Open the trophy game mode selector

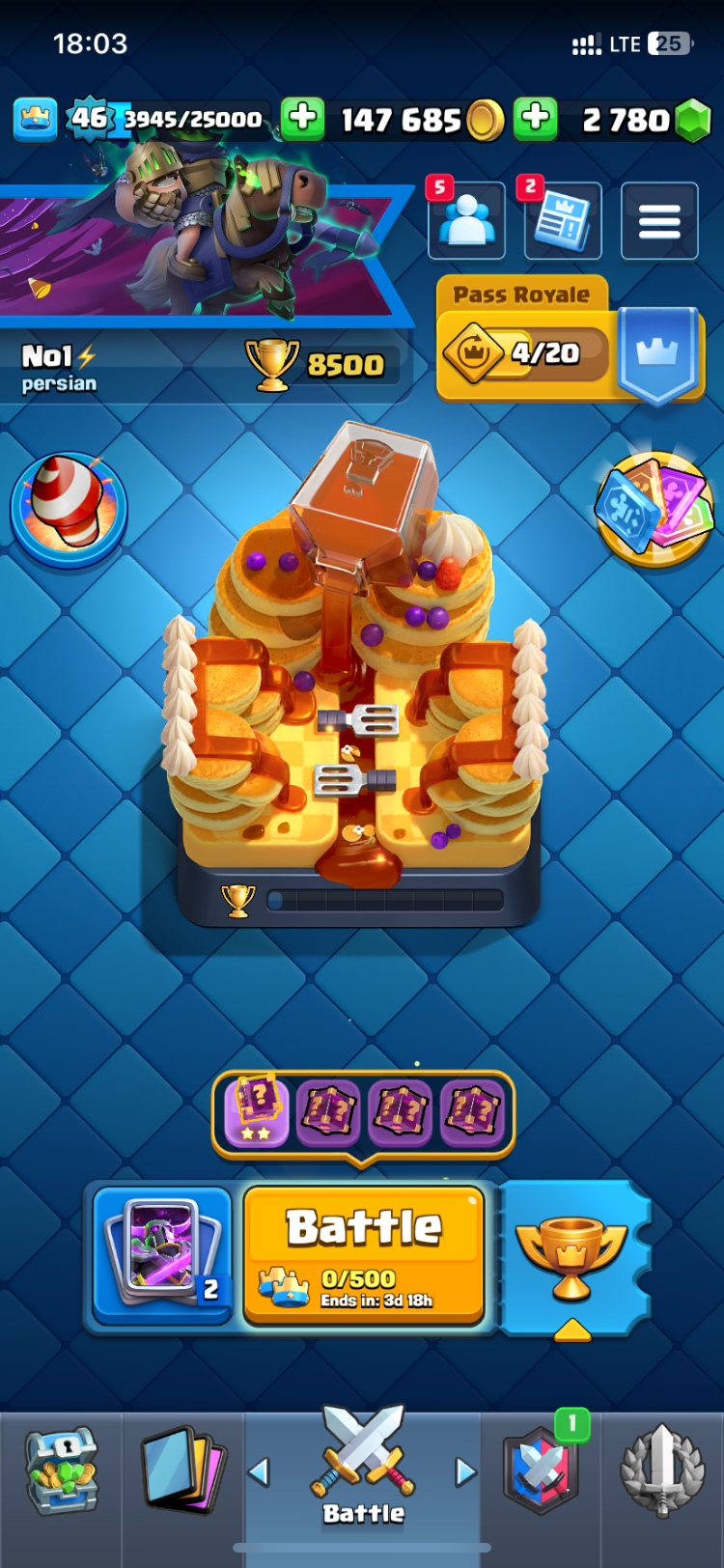point(572,1257)
